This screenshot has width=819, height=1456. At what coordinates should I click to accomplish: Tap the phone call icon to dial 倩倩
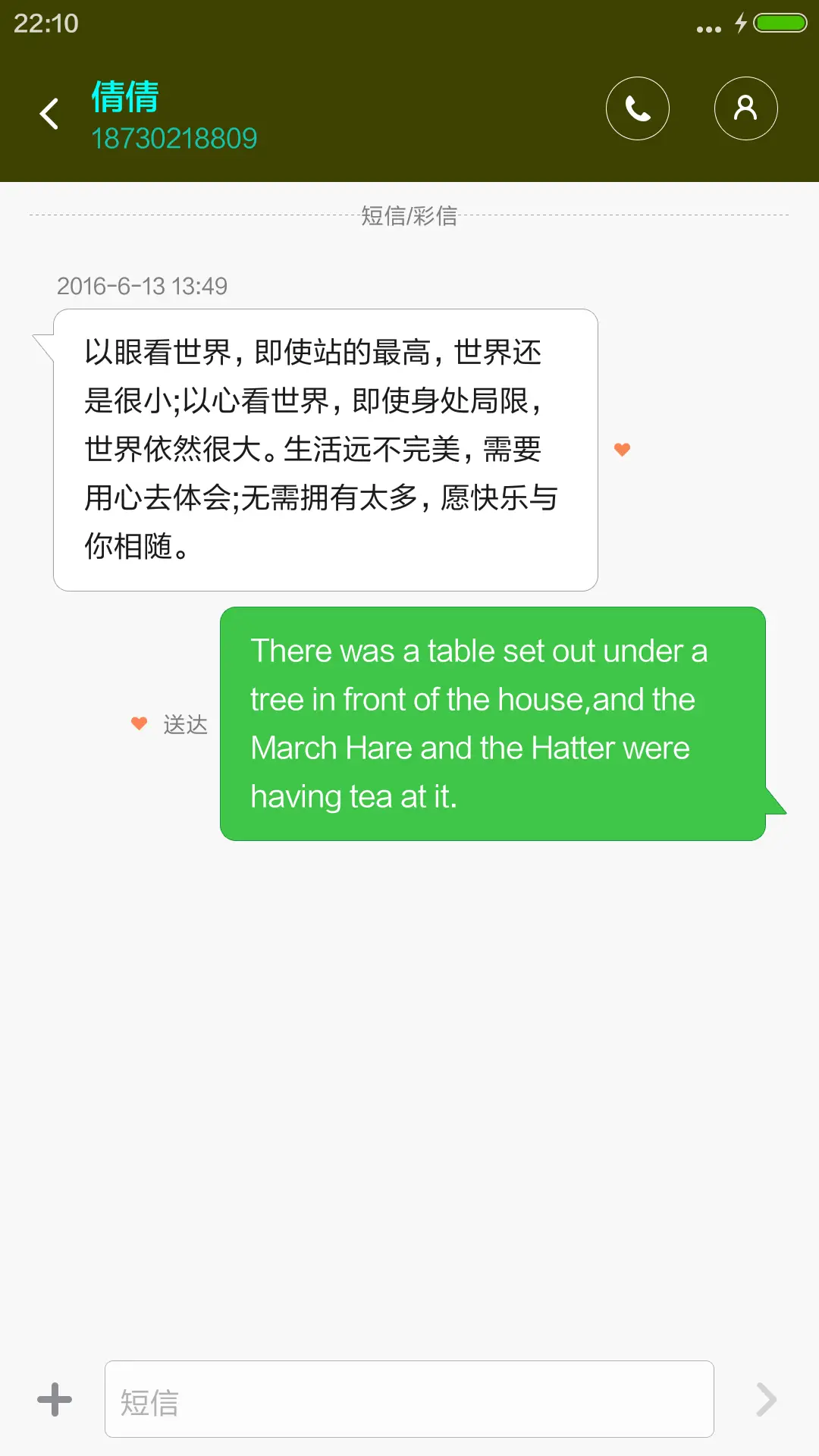point(638,108)
